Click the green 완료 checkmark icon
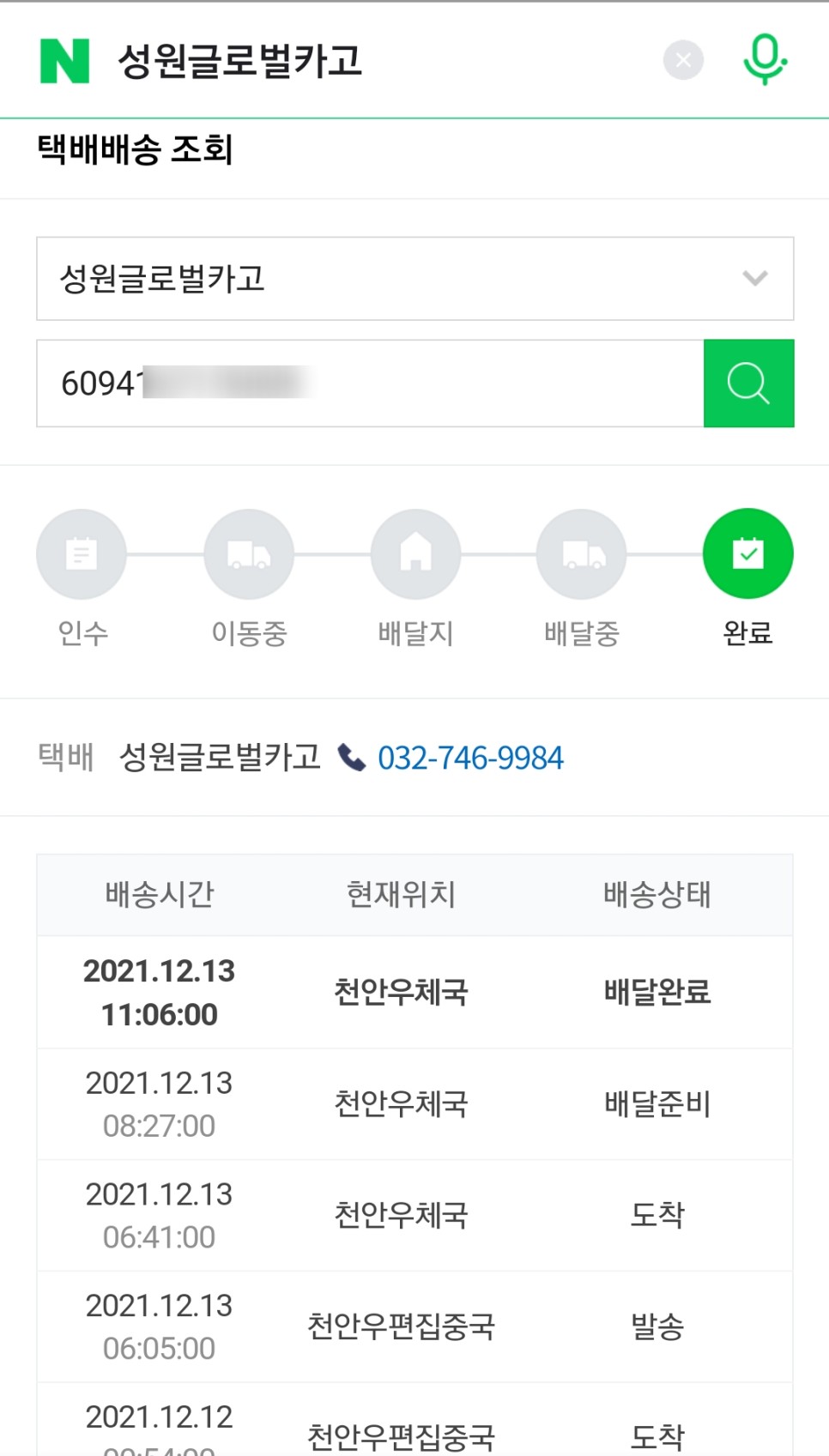Viewport: 829px width, 1456px height. pos(748,553)
